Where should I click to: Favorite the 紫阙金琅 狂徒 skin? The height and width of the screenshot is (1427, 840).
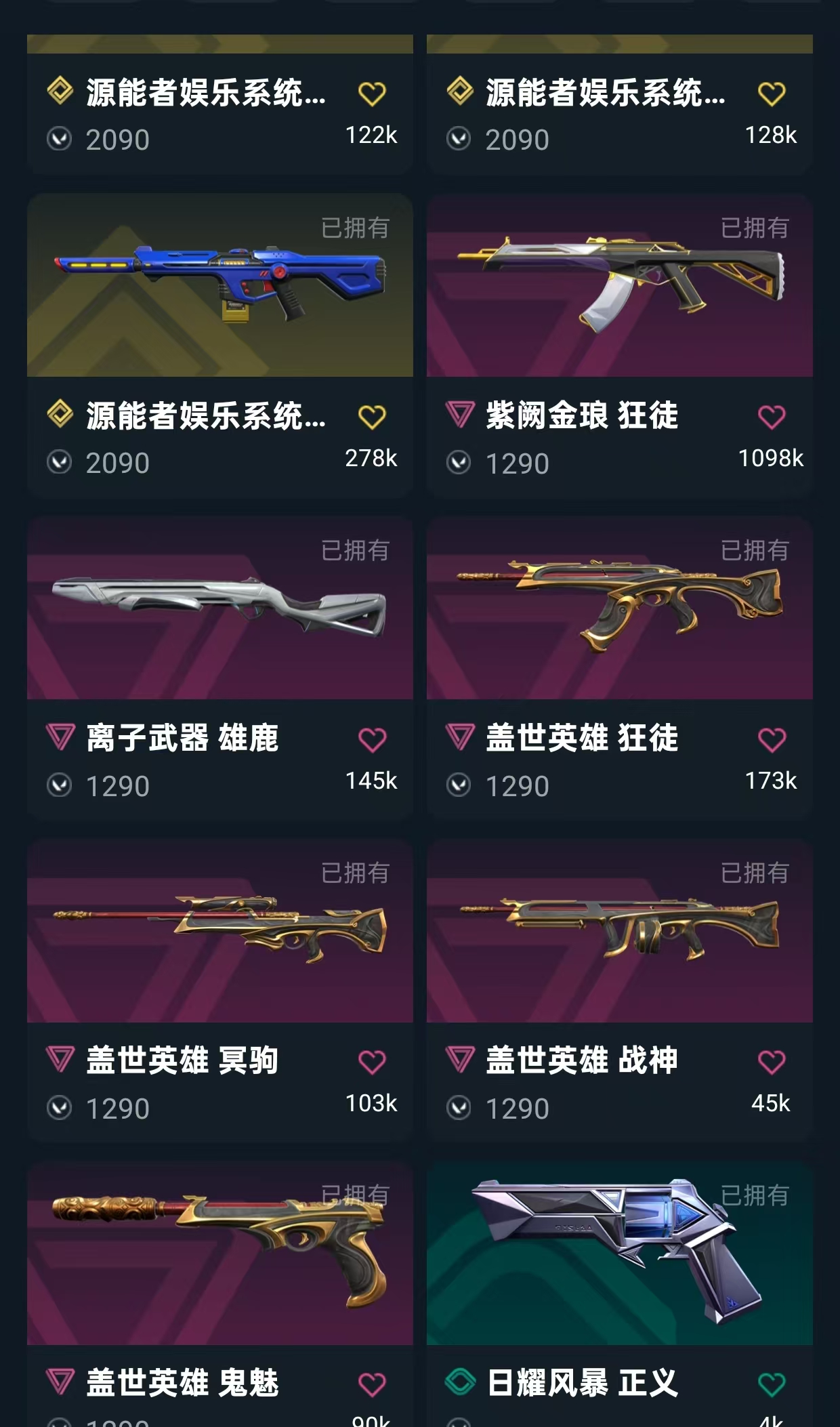[772, 417]
